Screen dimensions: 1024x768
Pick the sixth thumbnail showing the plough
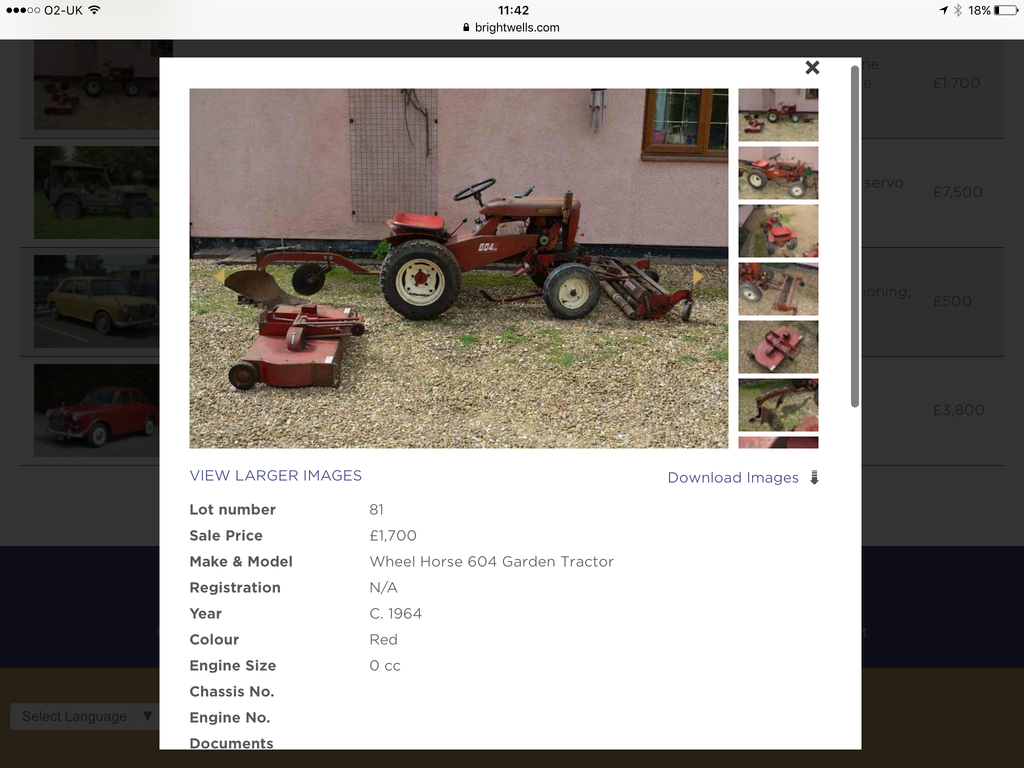click(778, 404)
